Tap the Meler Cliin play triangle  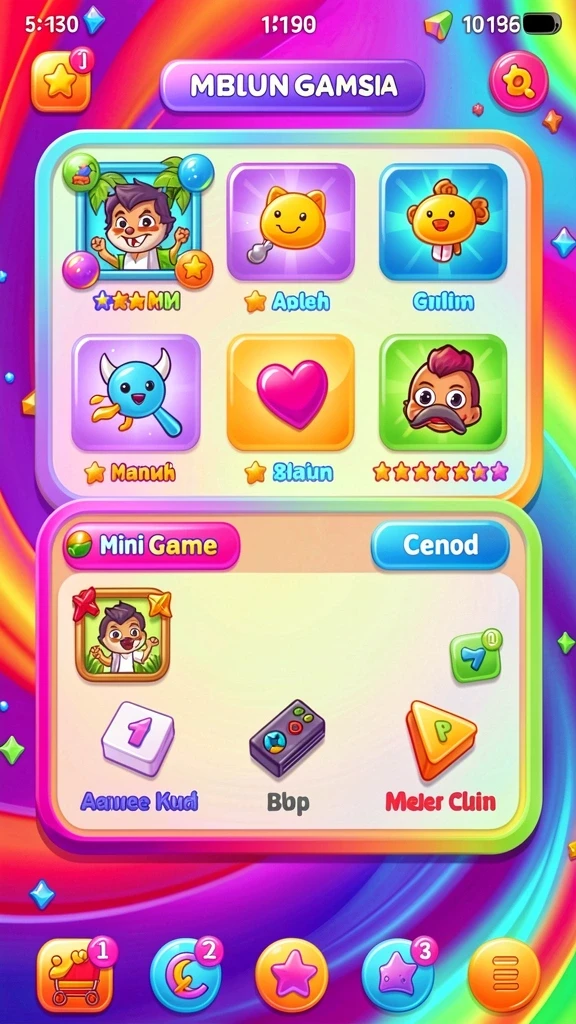441,740
